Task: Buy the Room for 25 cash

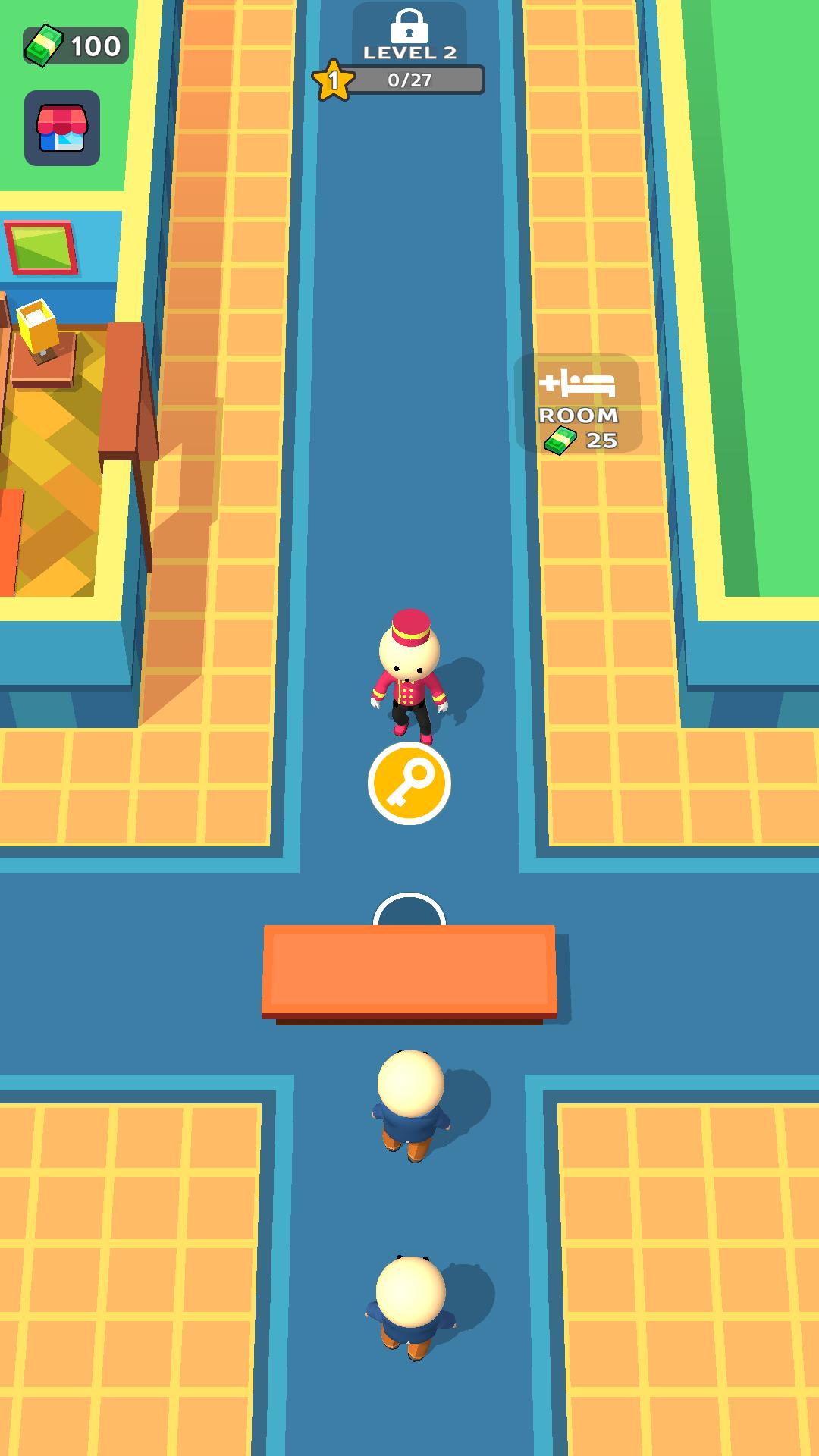Action: (579, 404)
